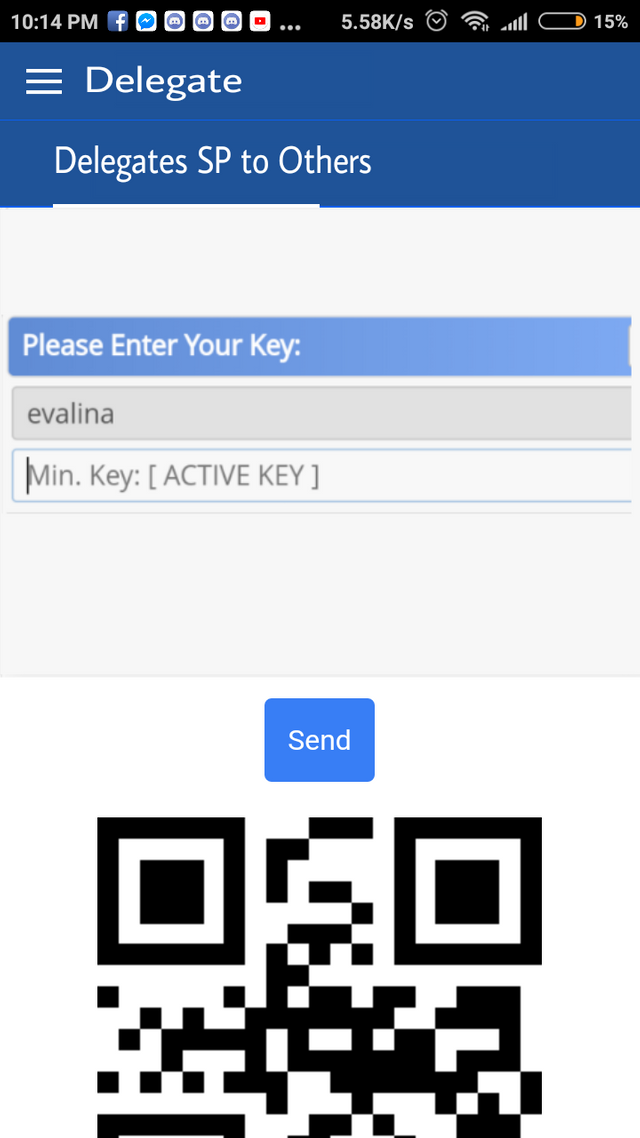Image resolution: width=640 pixels, height=1138 pixels.
Task: Select the Delegates SP to Others tab
Action: [x=212, y=162]
